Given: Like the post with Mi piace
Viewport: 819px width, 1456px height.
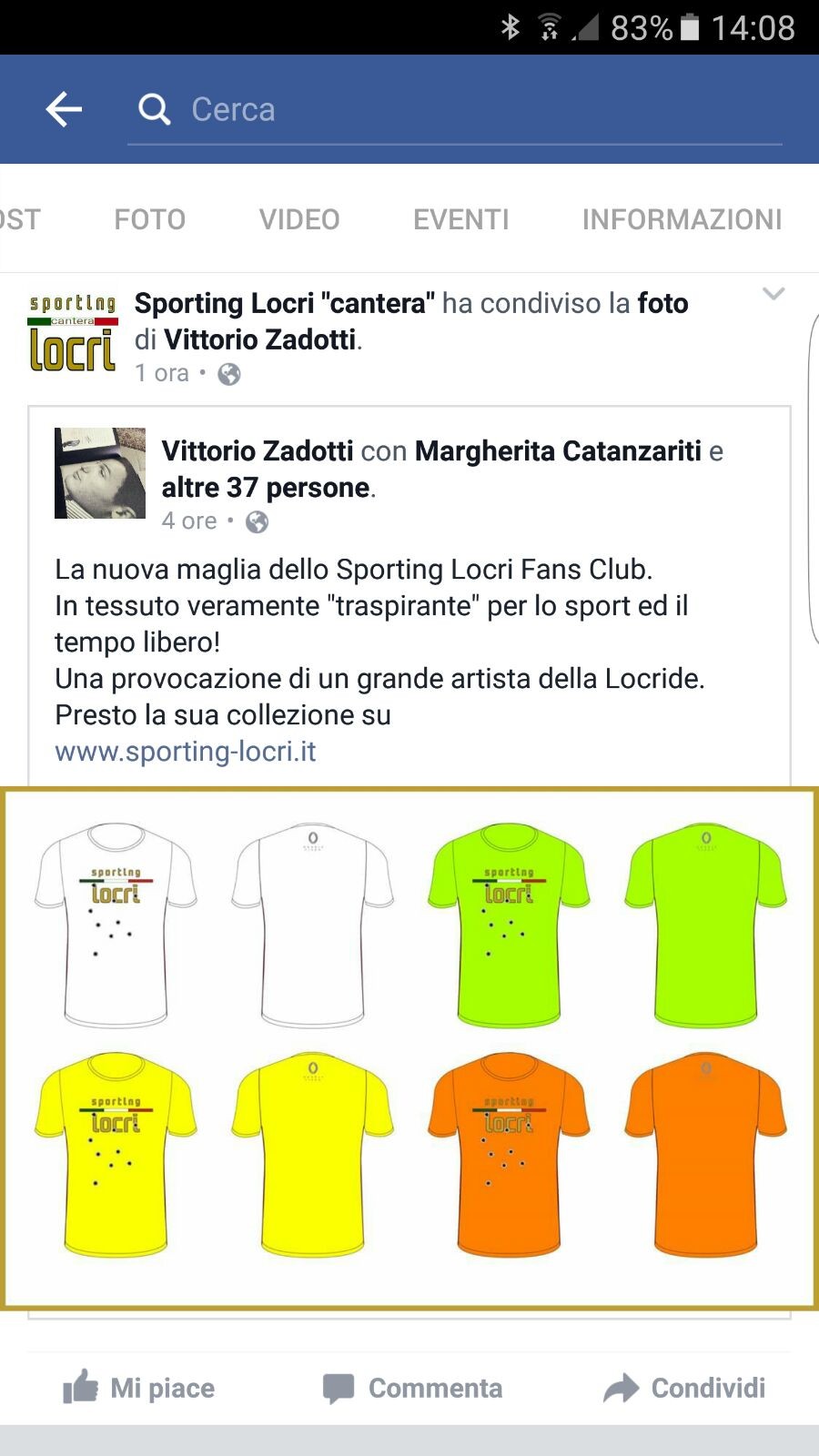Looking at the screenshot, I should 138,1388.
